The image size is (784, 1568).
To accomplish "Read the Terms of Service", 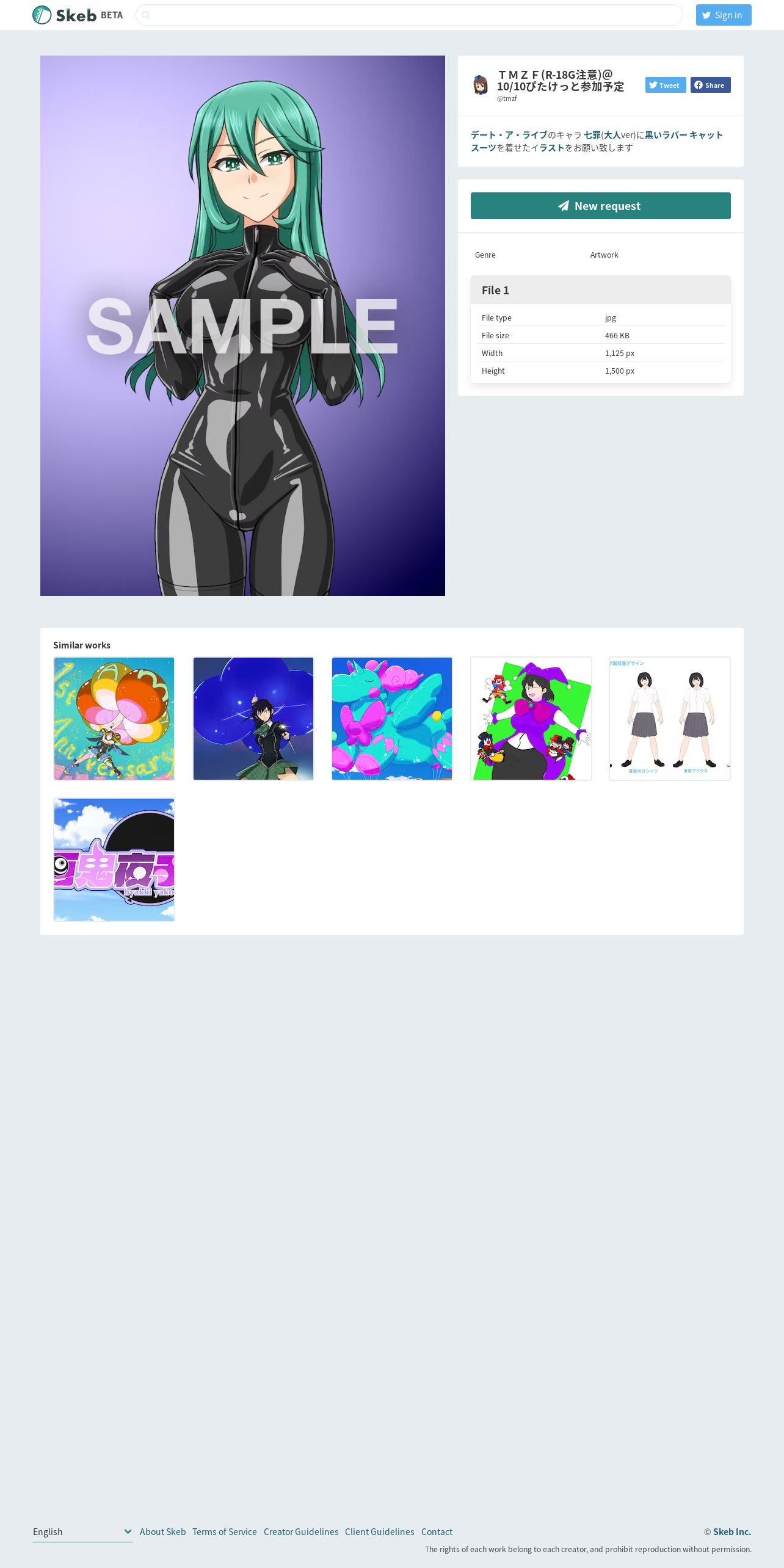I will point(224,1531).
